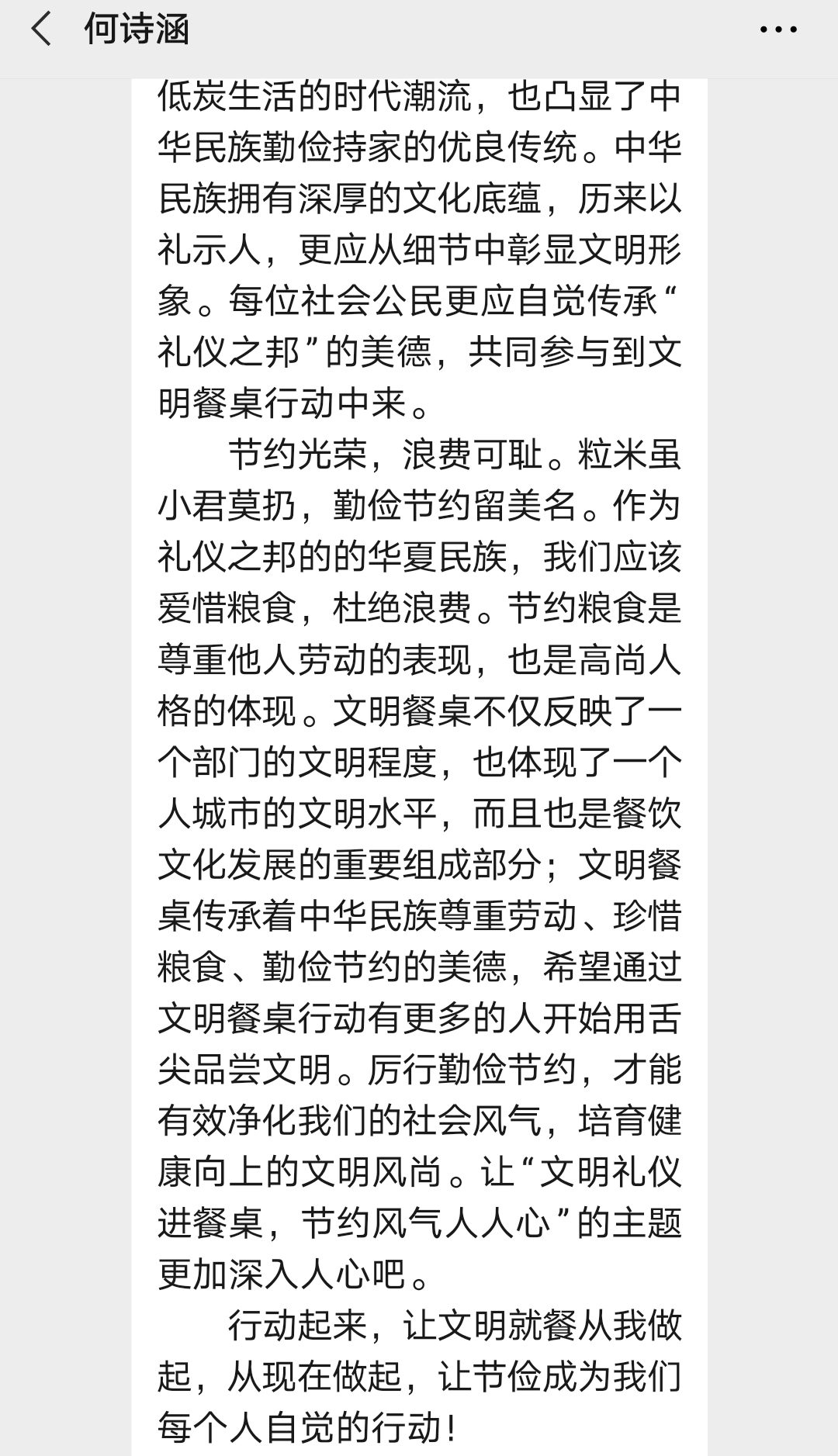Open the long text message bubble

pyautogui.click(x=419, y=767)
